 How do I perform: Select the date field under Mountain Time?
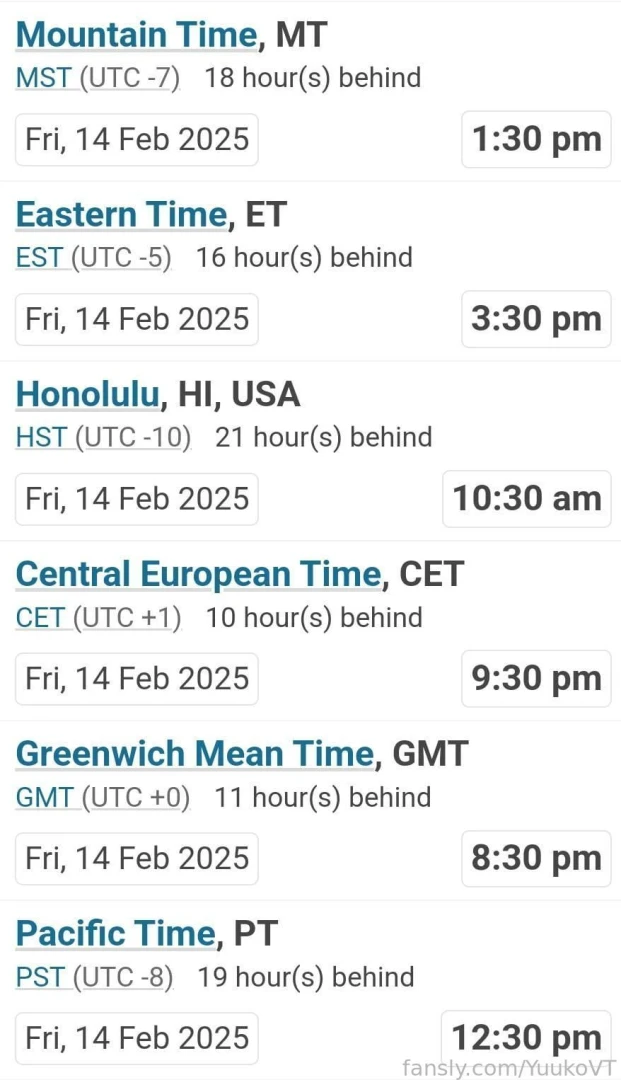click(x=137, y=139)
